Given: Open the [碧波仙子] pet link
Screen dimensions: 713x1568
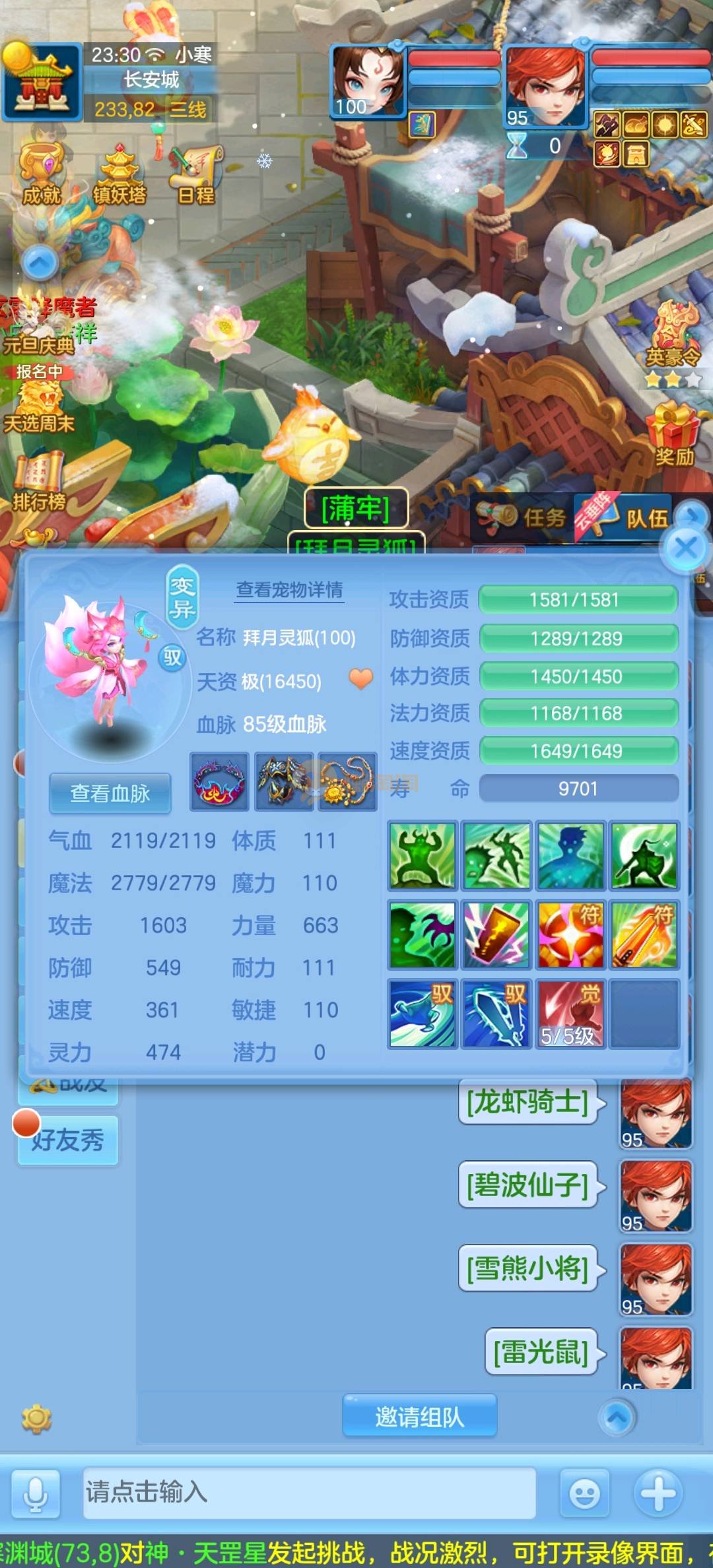Looking at the screenshot, I should coord(527,1185).
